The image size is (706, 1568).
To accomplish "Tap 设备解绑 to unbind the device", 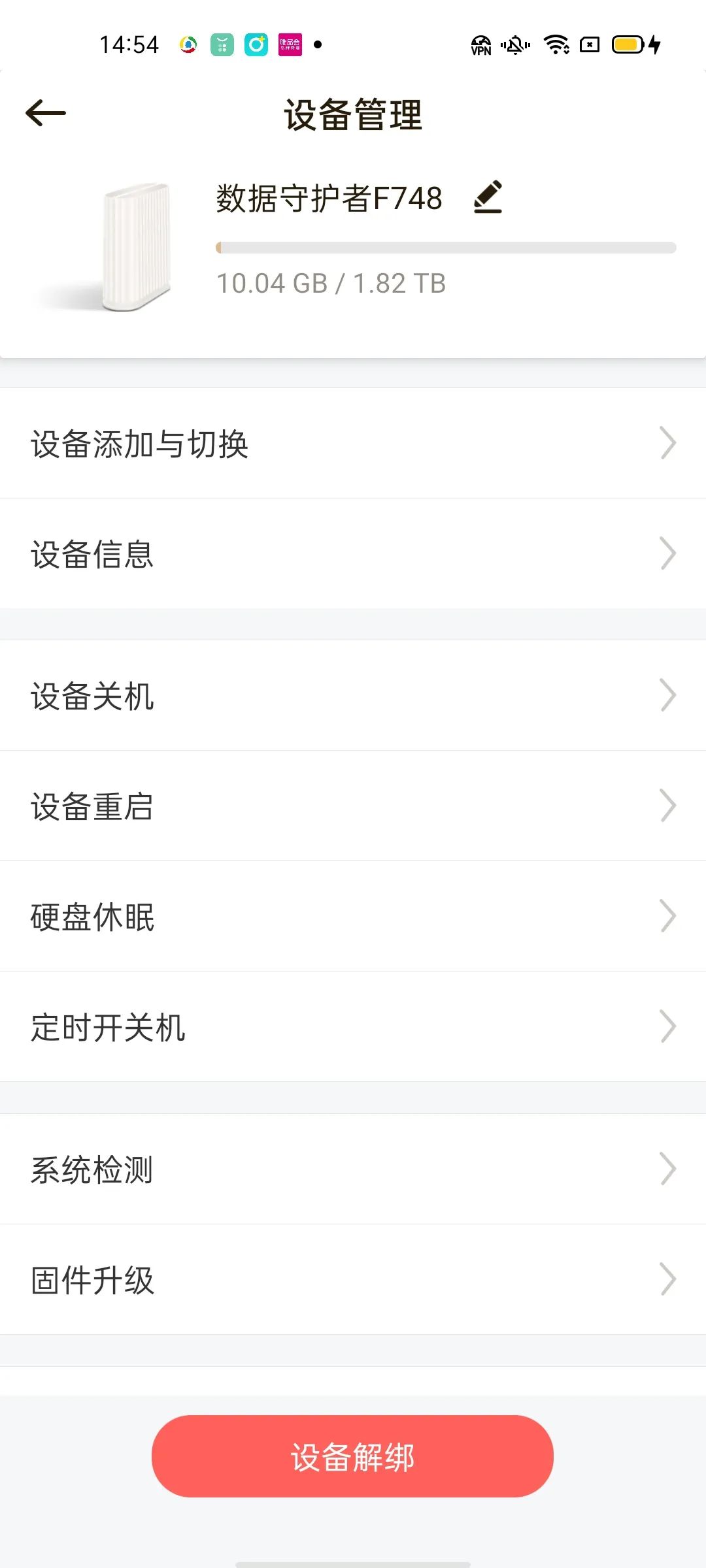I will (353, 1456).
